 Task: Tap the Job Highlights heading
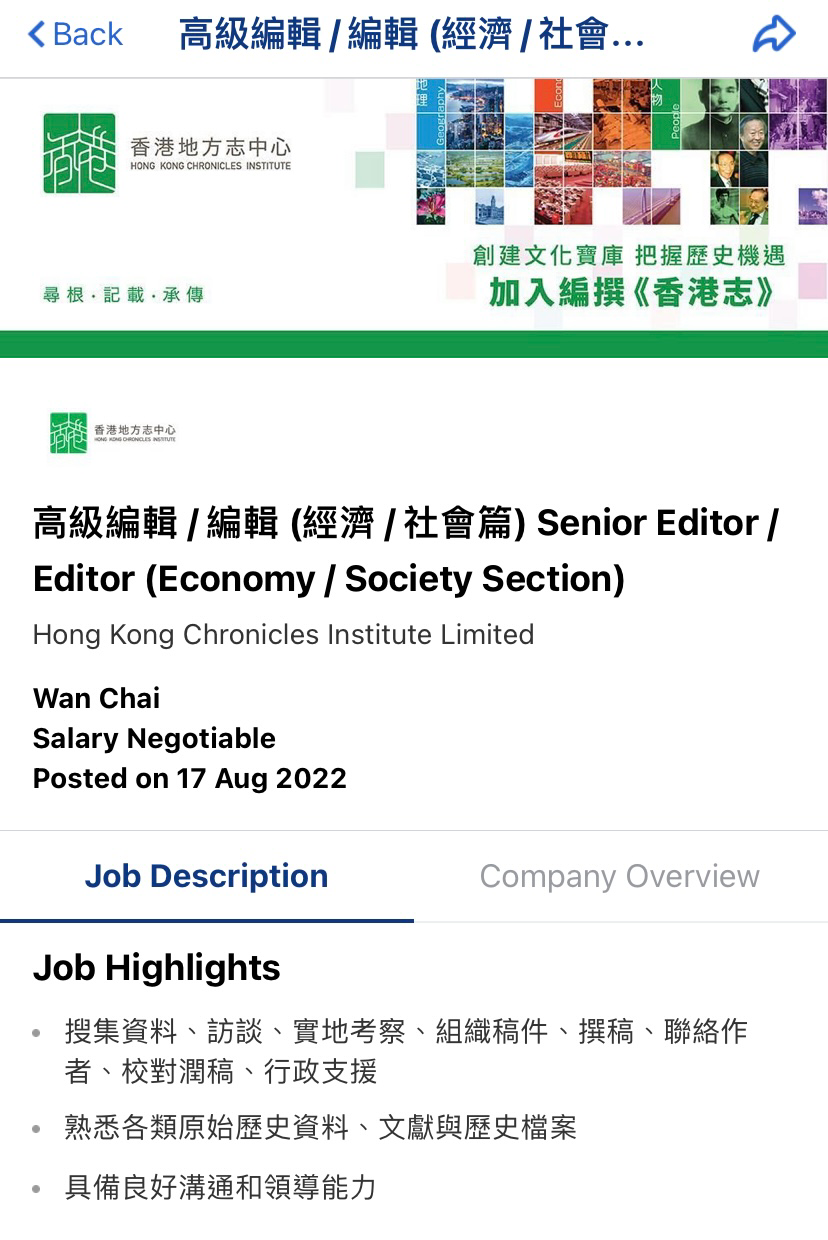coord(156,967)
